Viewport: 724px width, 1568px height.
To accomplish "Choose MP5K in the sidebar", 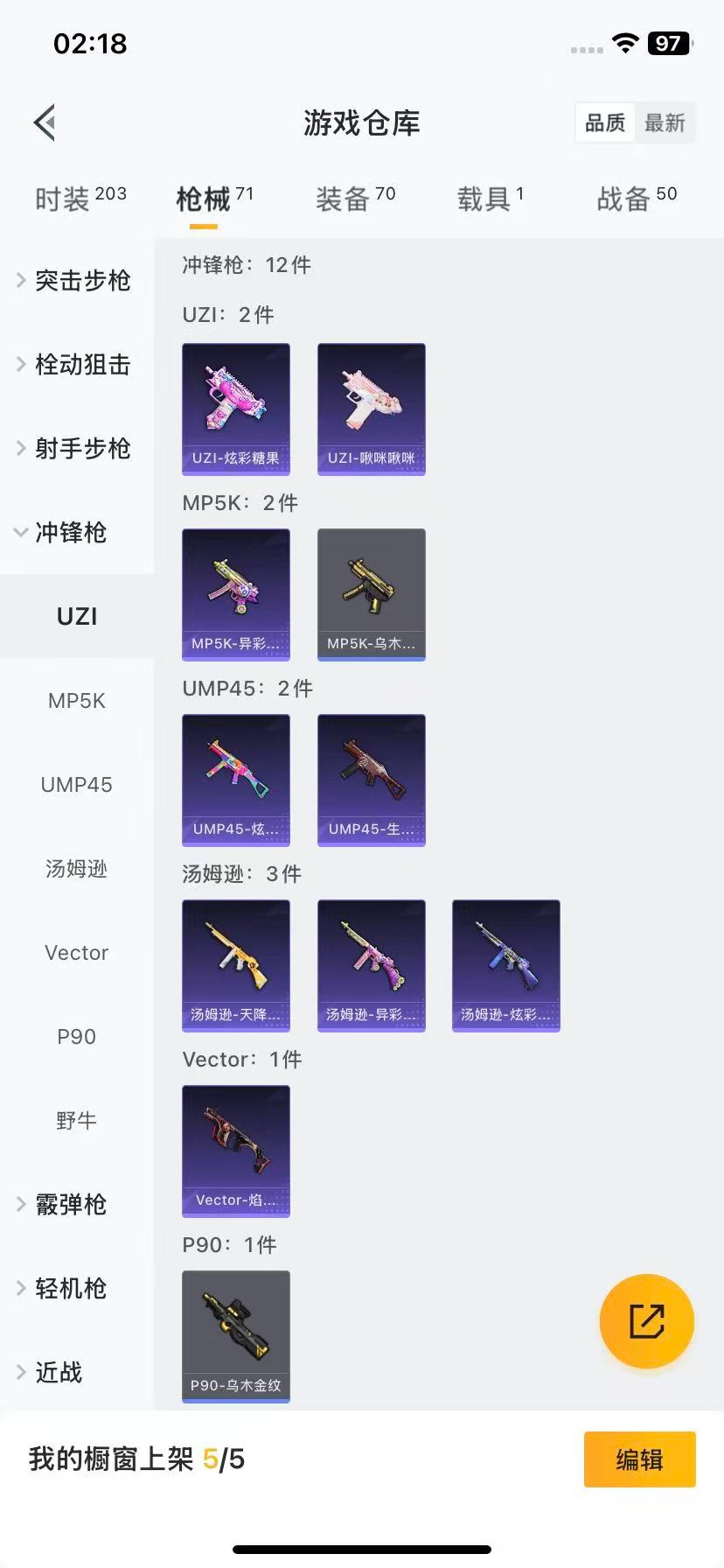I will (76, 700).
